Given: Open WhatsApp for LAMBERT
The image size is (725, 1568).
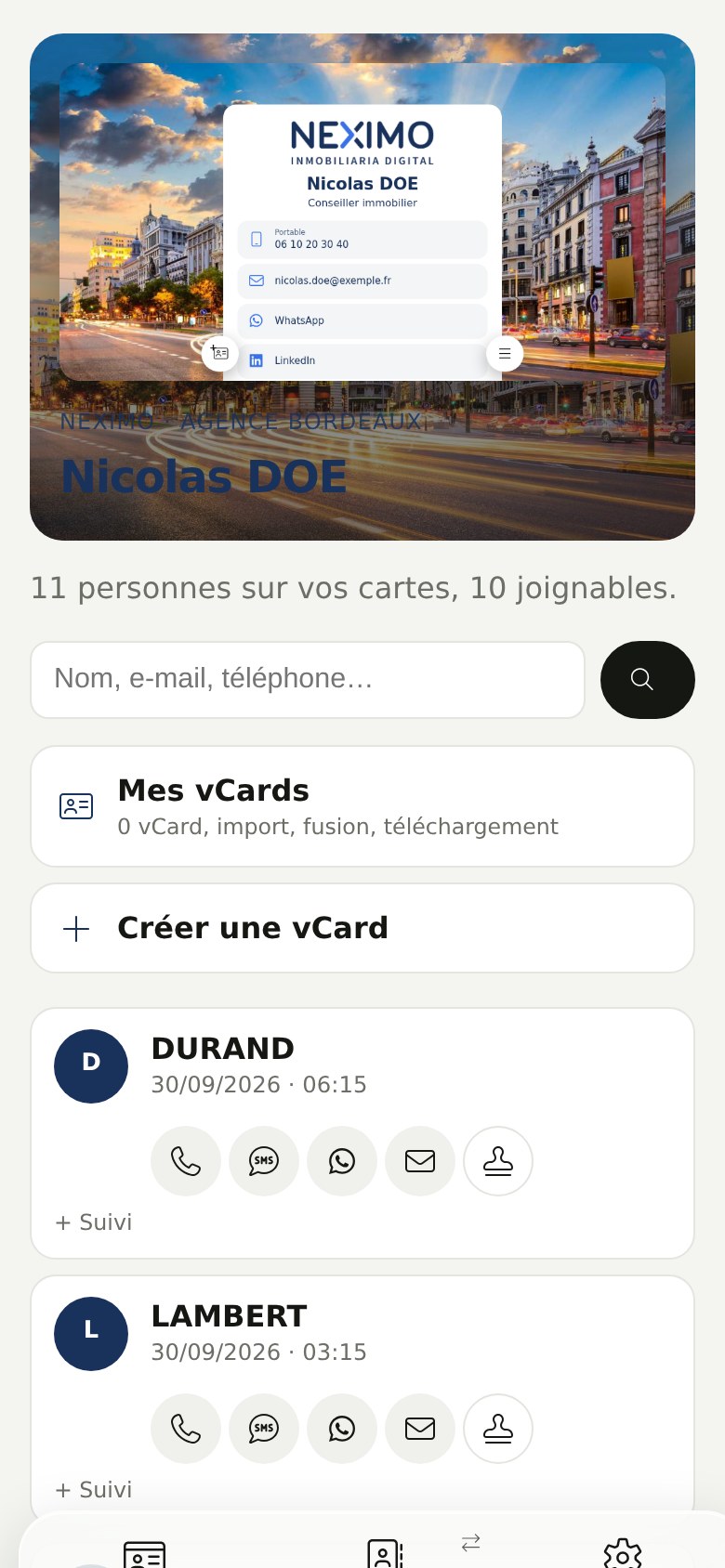Looking at the screenshot, I should (342, 1429).
